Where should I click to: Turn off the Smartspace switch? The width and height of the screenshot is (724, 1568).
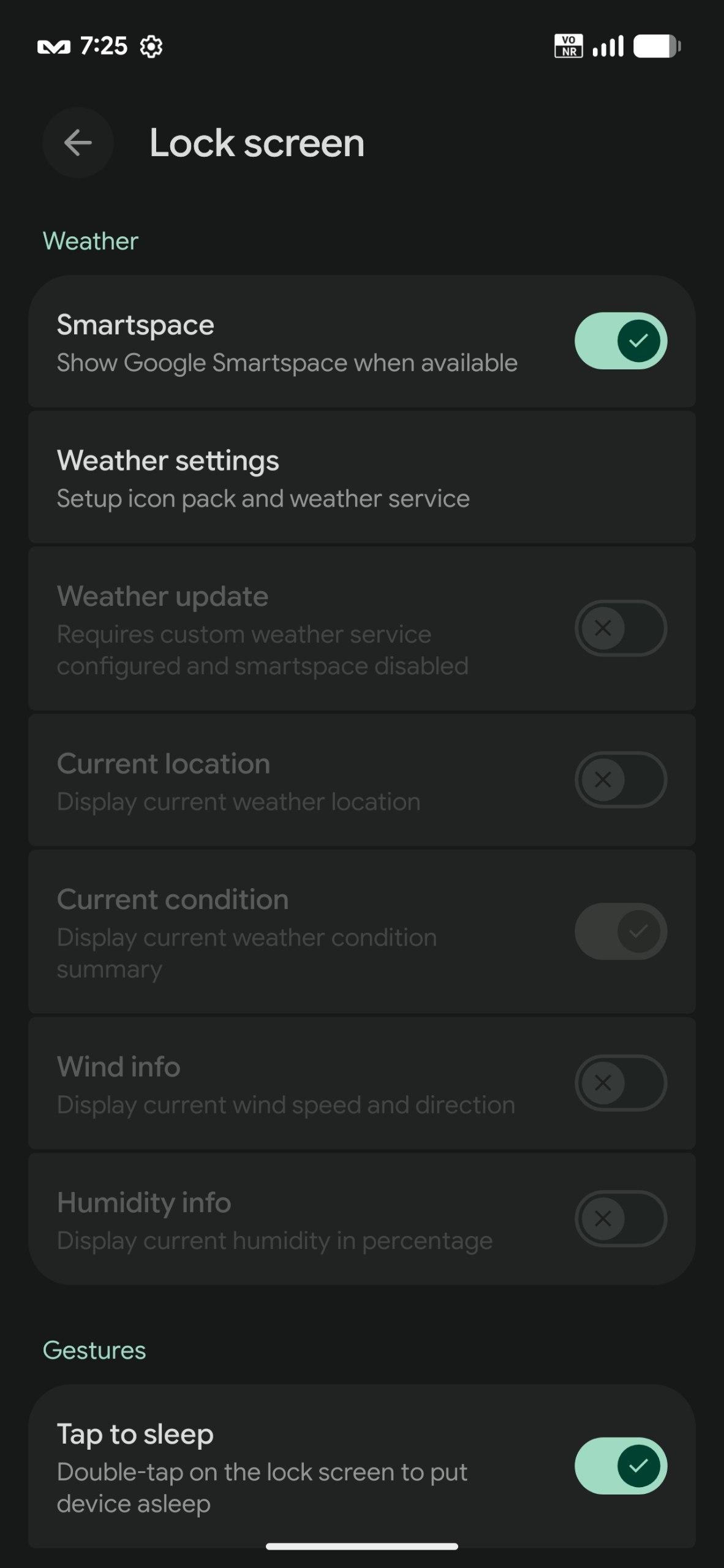[620, 341]
